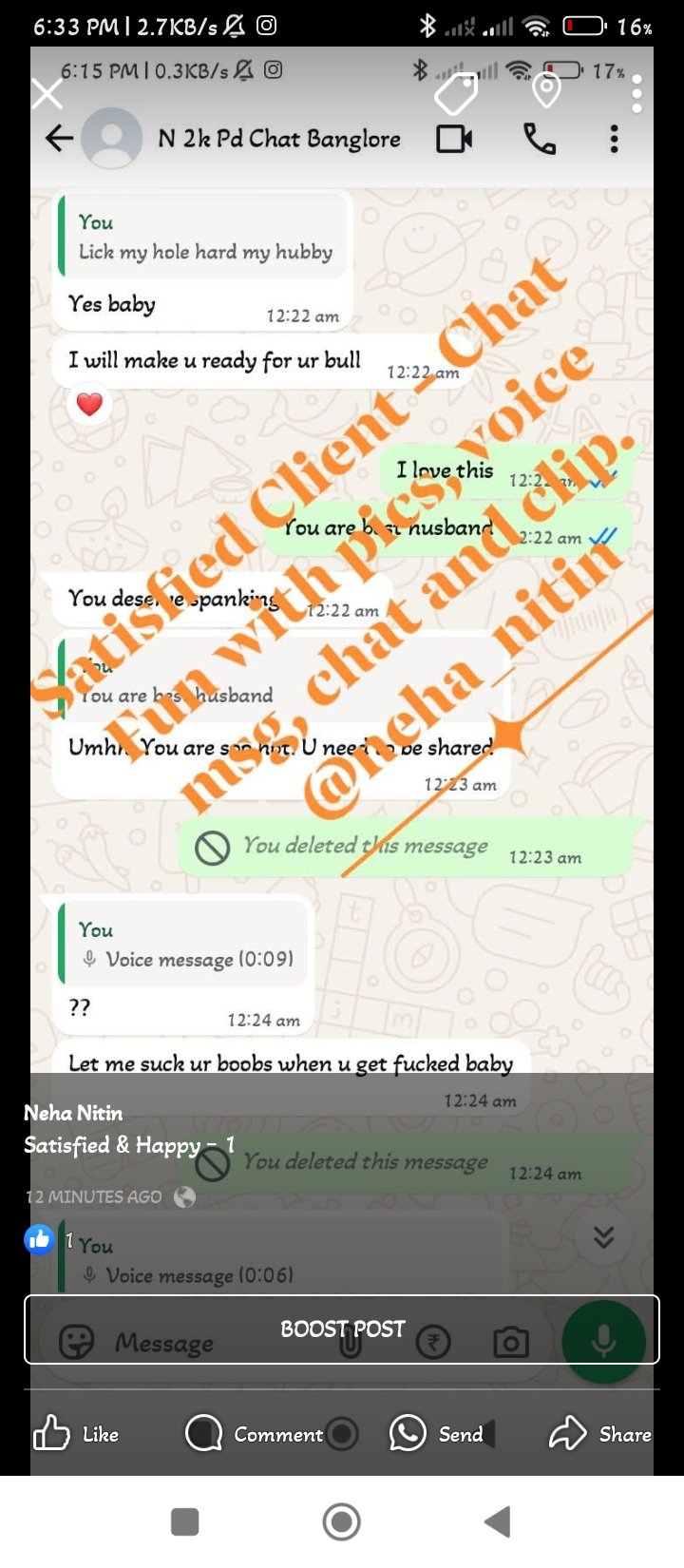684x1568 pixels.
Task: Share this photo
Action: (600, 1433)
